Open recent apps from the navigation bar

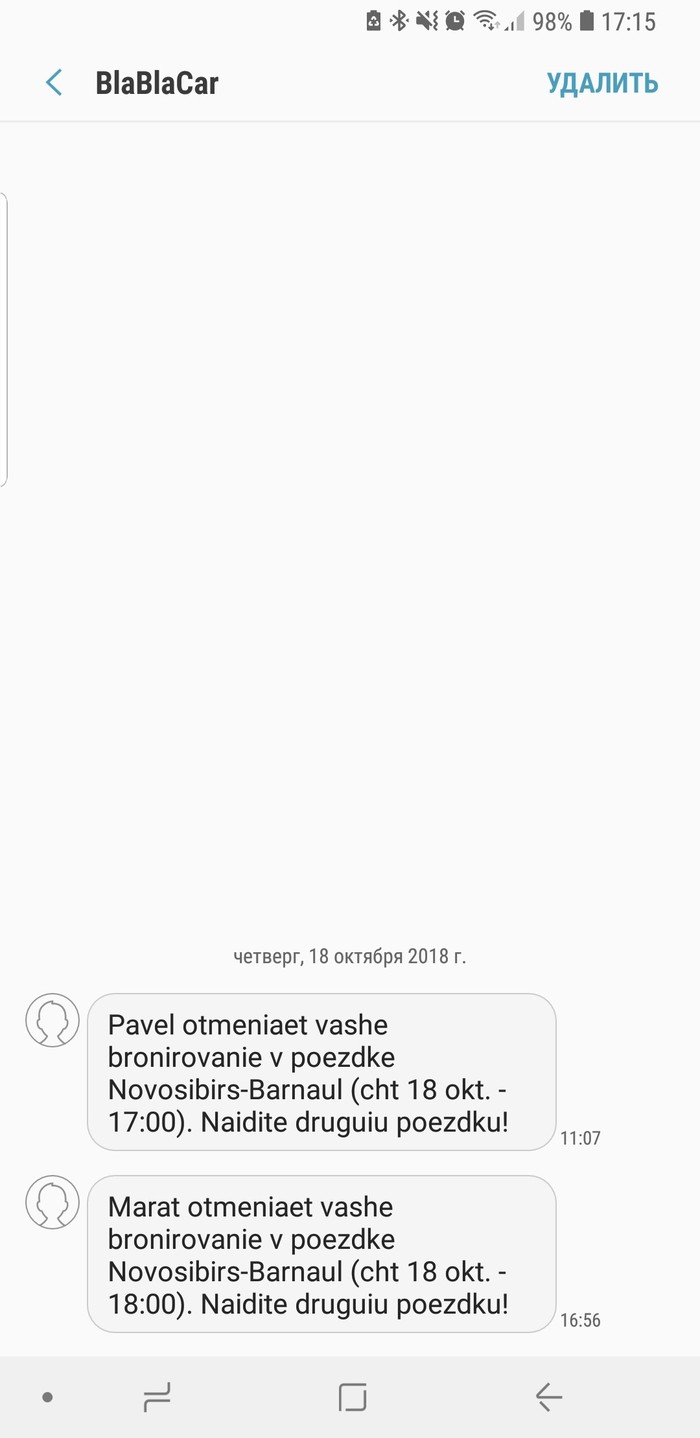157,1396
